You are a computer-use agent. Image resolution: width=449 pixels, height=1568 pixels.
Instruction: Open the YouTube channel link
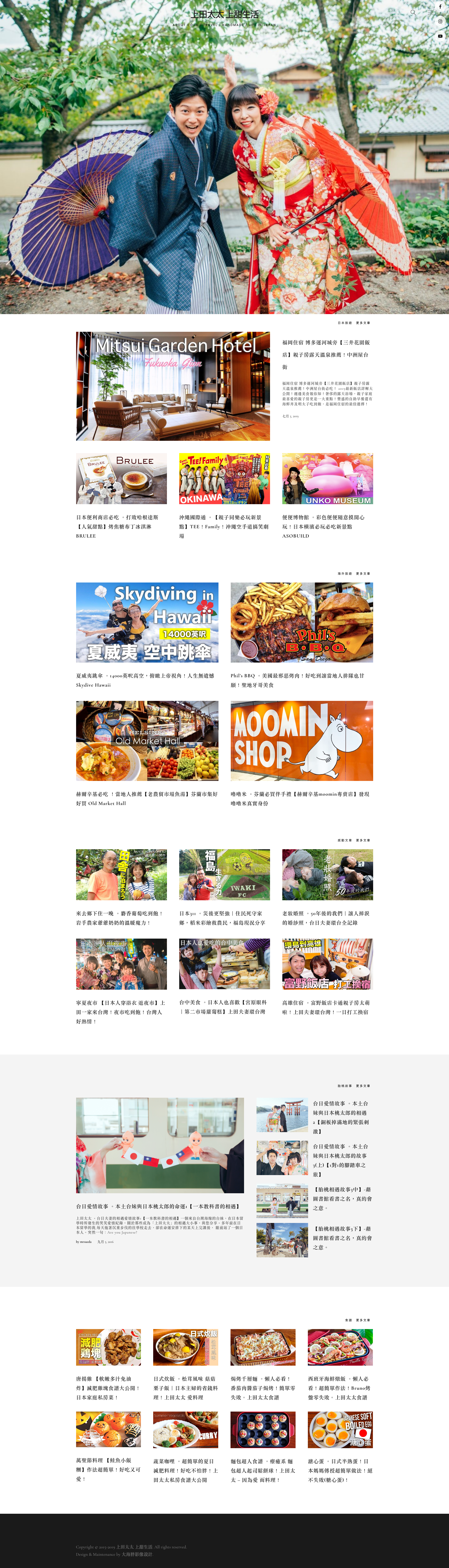tap(440, 36)
